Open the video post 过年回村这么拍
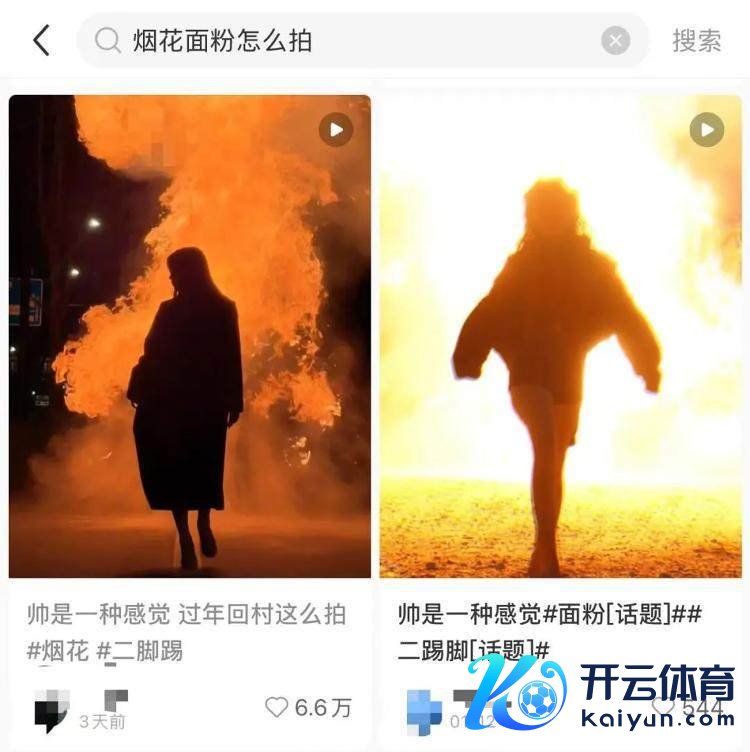The height and width of the screenshot is (752, 750). [190, 336]
